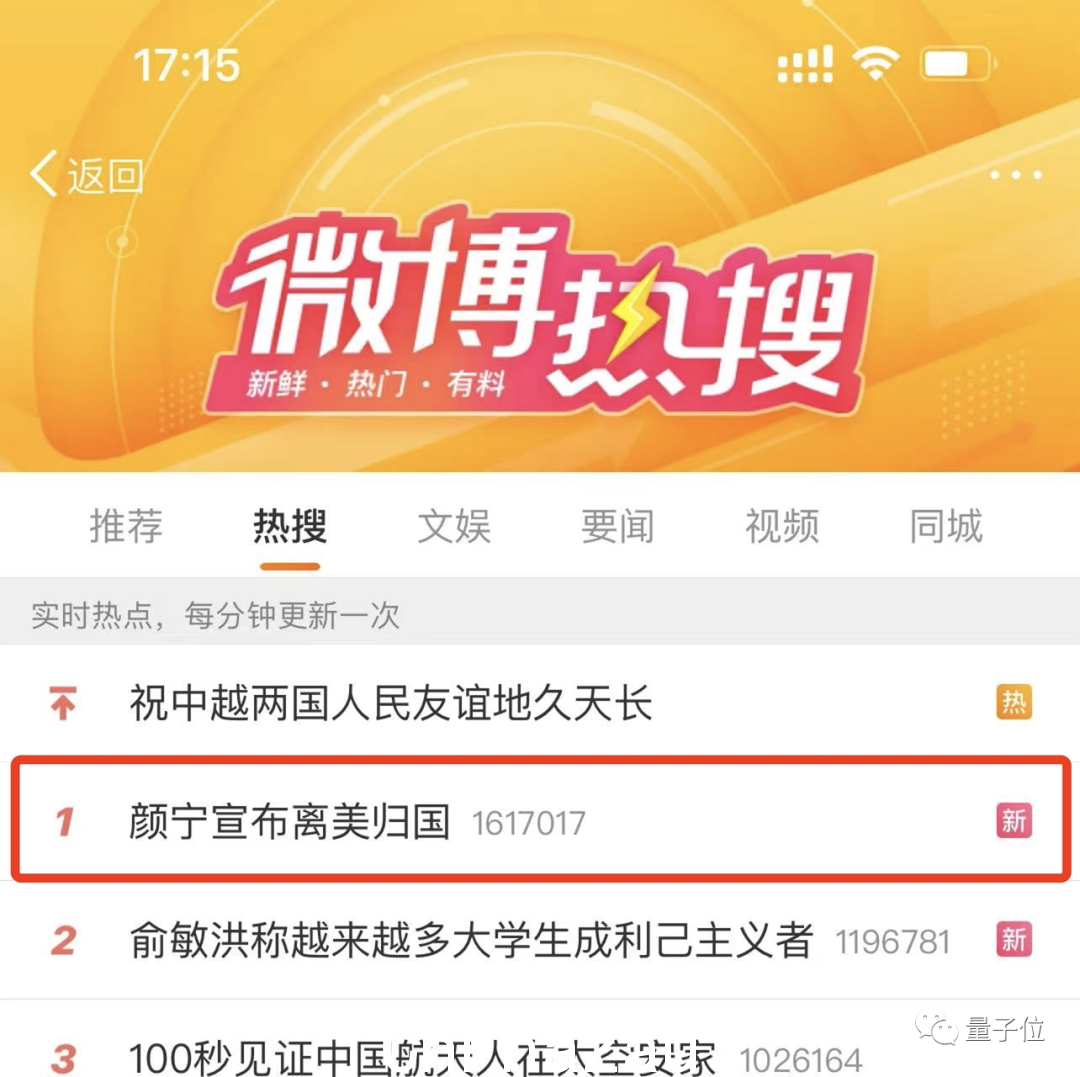Image resolution: width=1080 pixels, height=1077 pixels.
Task: Switch to the 文娱 tab
Action: tap(454, 526)
